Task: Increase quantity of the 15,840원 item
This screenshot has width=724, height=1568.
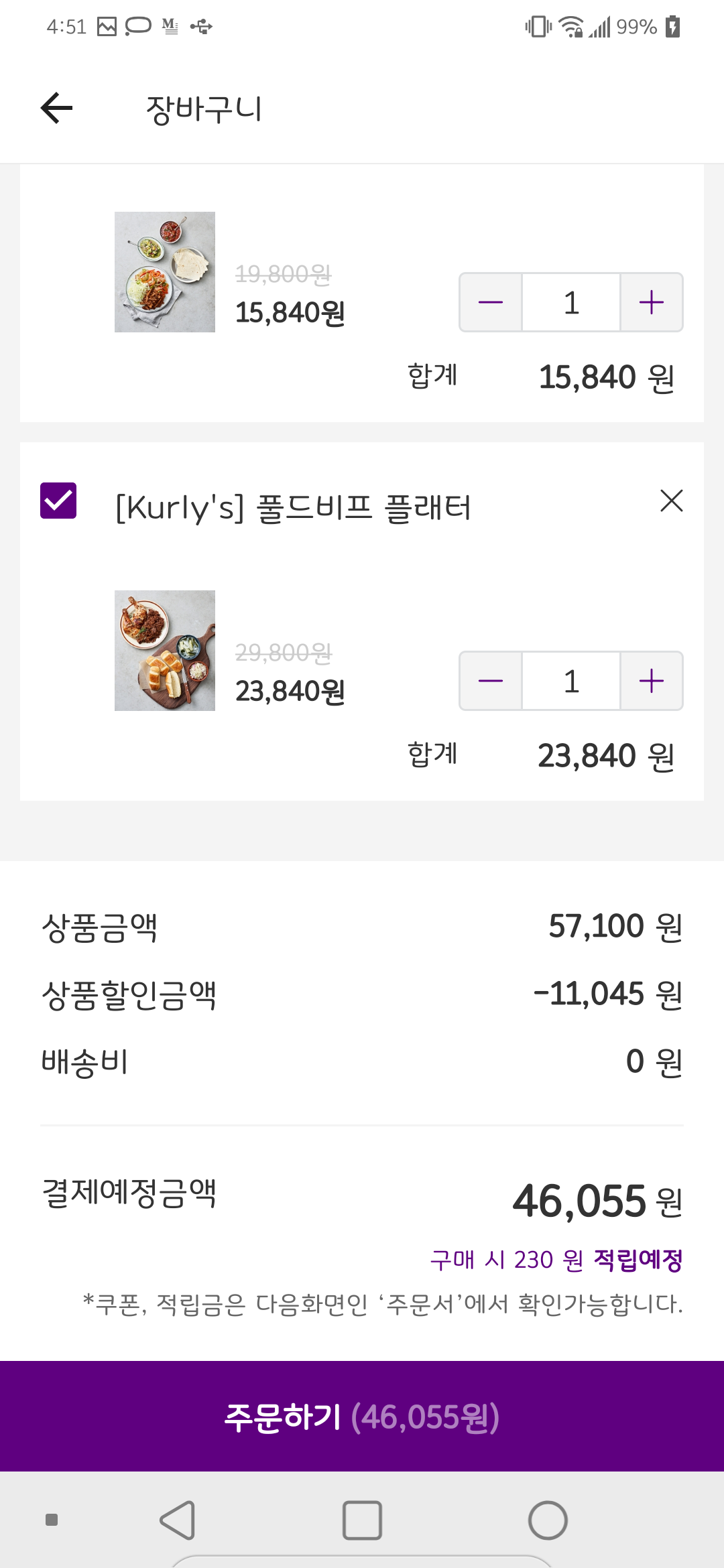Action: [x=651, y=302]
